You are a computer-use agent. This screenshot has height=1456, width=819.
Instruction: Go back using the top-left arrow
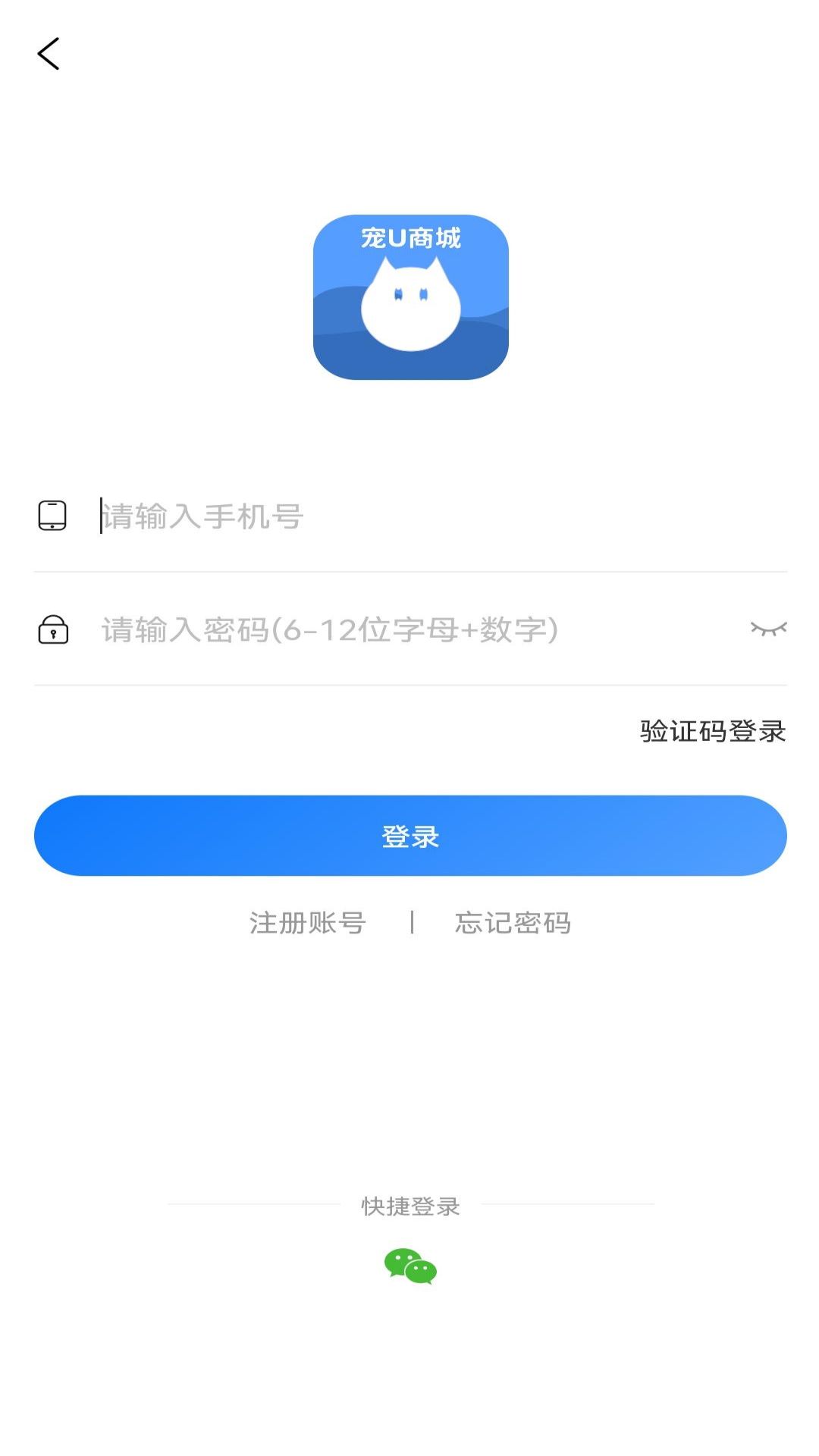coord(49,54)
